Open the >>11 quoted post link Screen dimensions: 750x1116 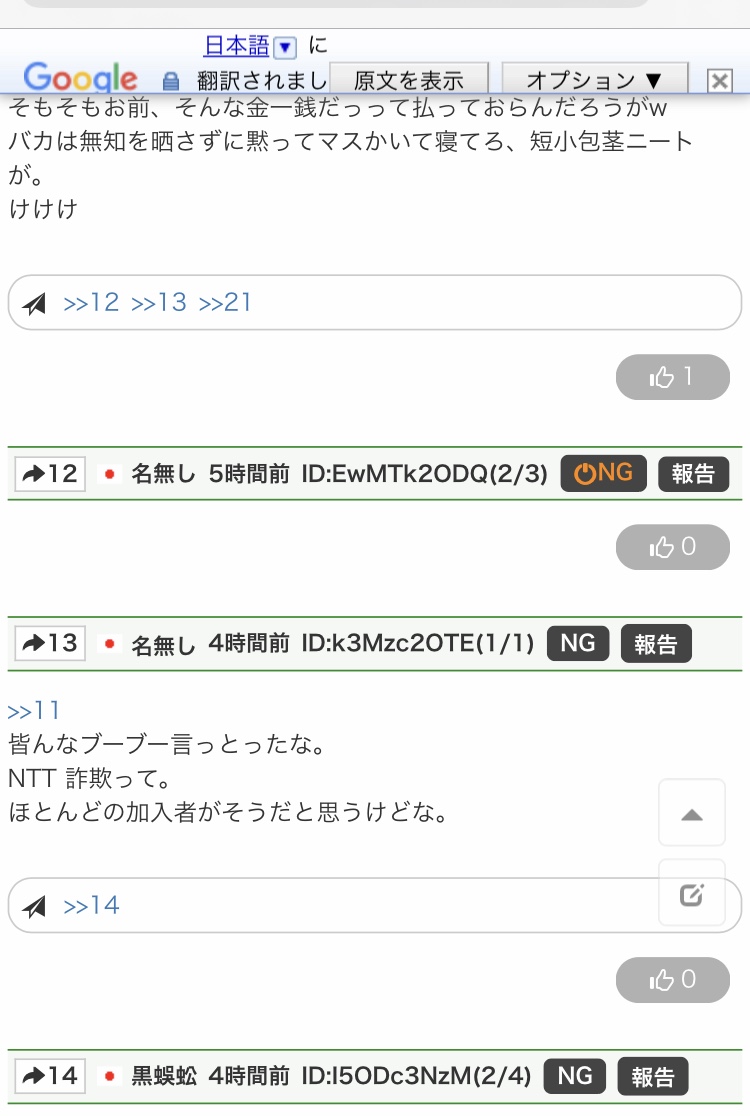click(x=34, y=711)
